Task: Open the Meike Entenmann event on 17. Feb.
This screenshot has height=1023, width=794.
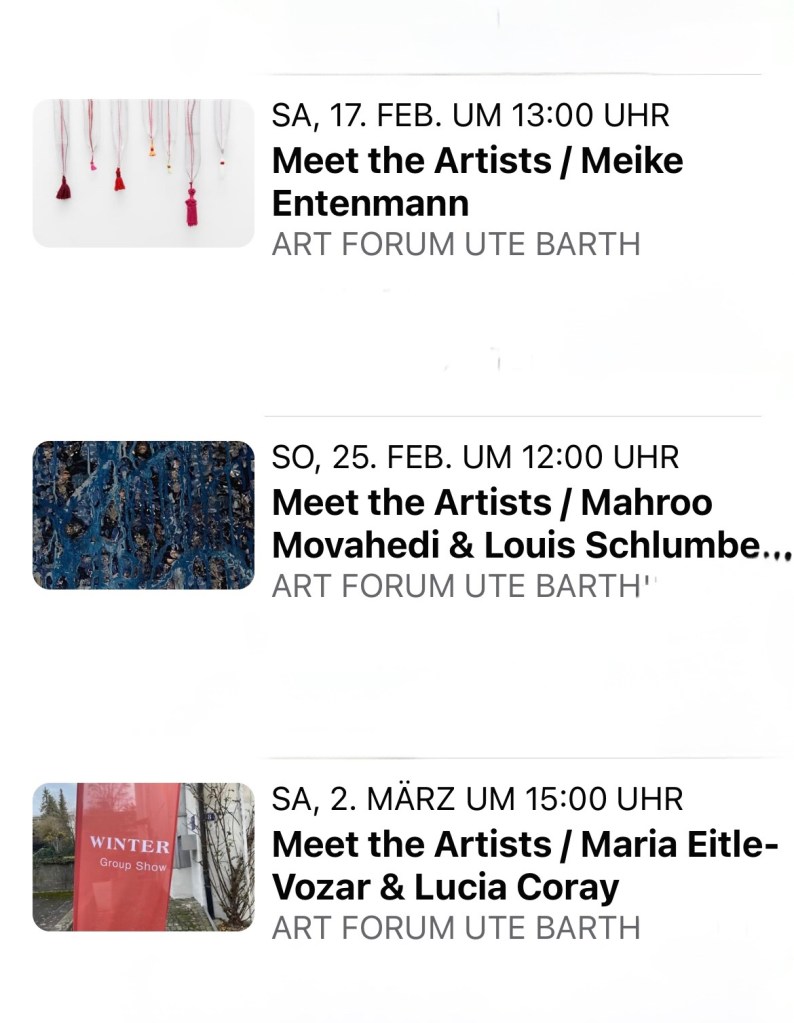Action: click(x=477, y=181)
